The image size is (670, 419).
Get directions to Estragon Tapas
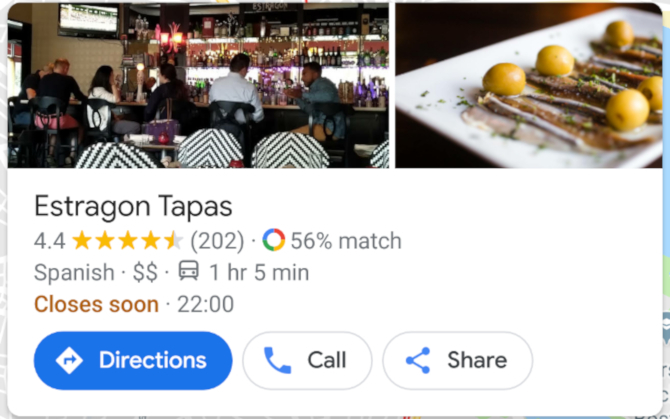[133, 360]
